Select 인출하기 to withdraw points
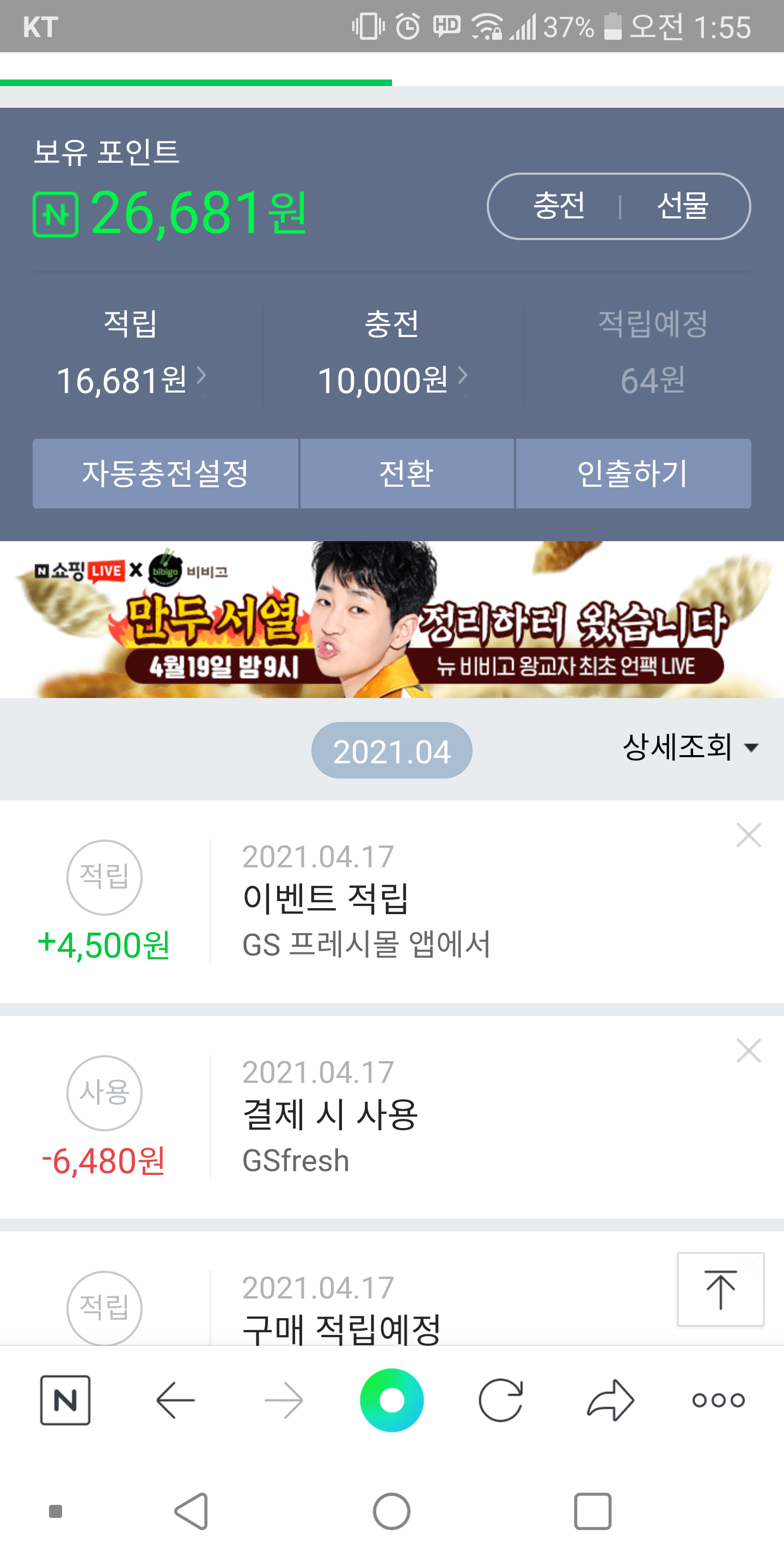 coord(633,474)
